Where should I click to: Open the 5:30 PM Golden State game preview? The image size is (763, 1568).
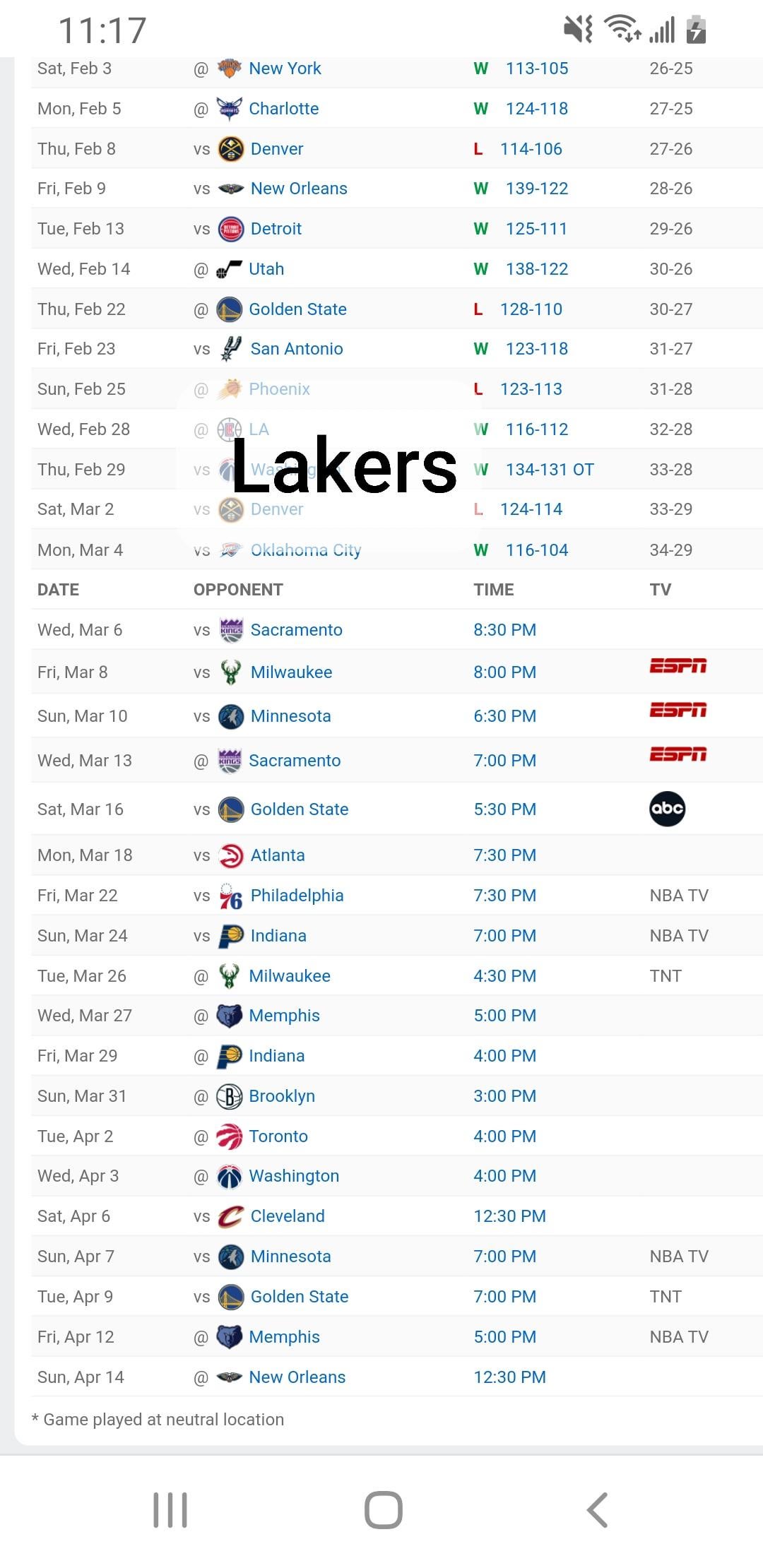504,809
